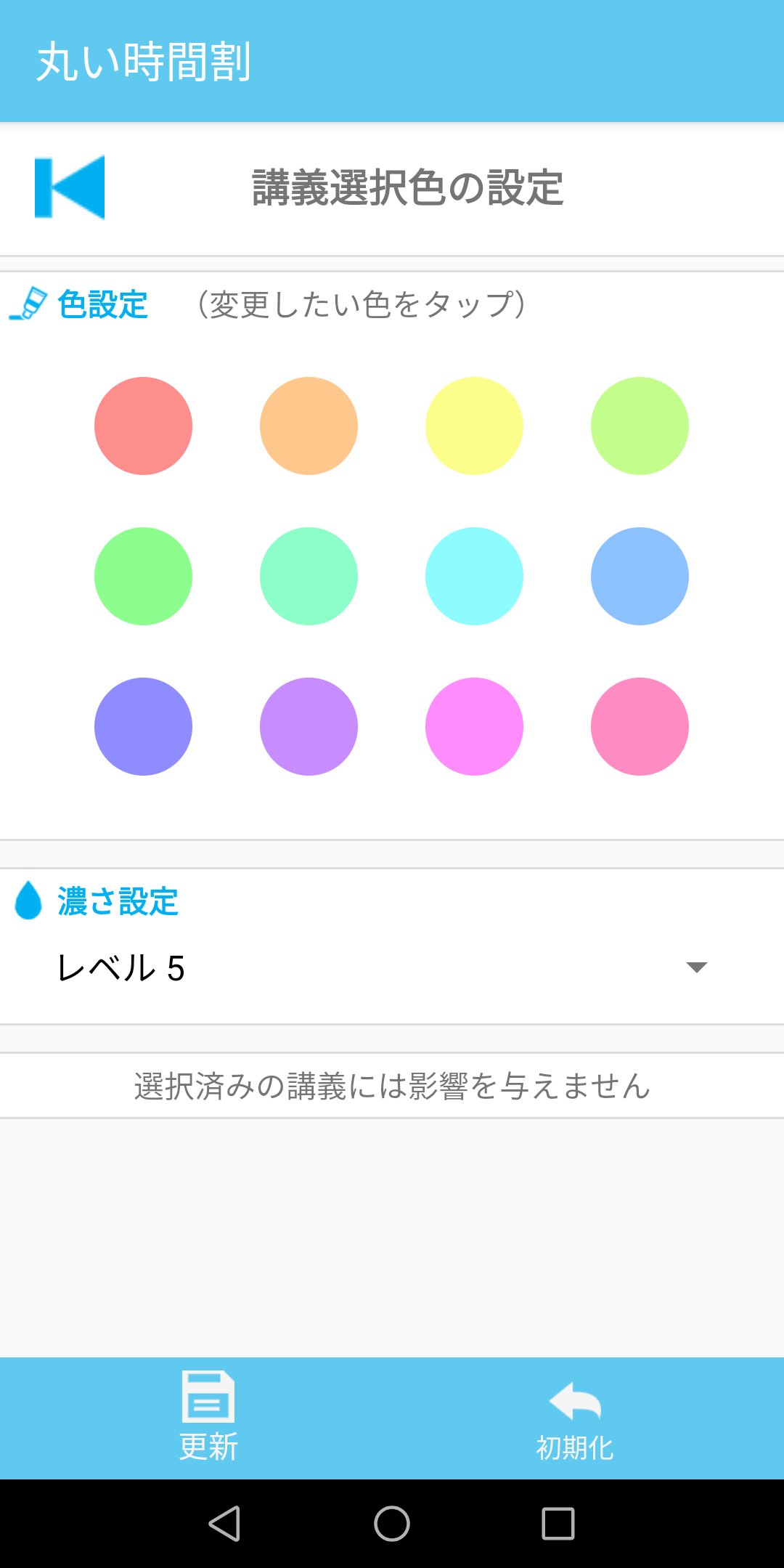This screenshot has width=784, height=1568.
Task: Tap the indigo color circle
Action: [x=143, y=726]
